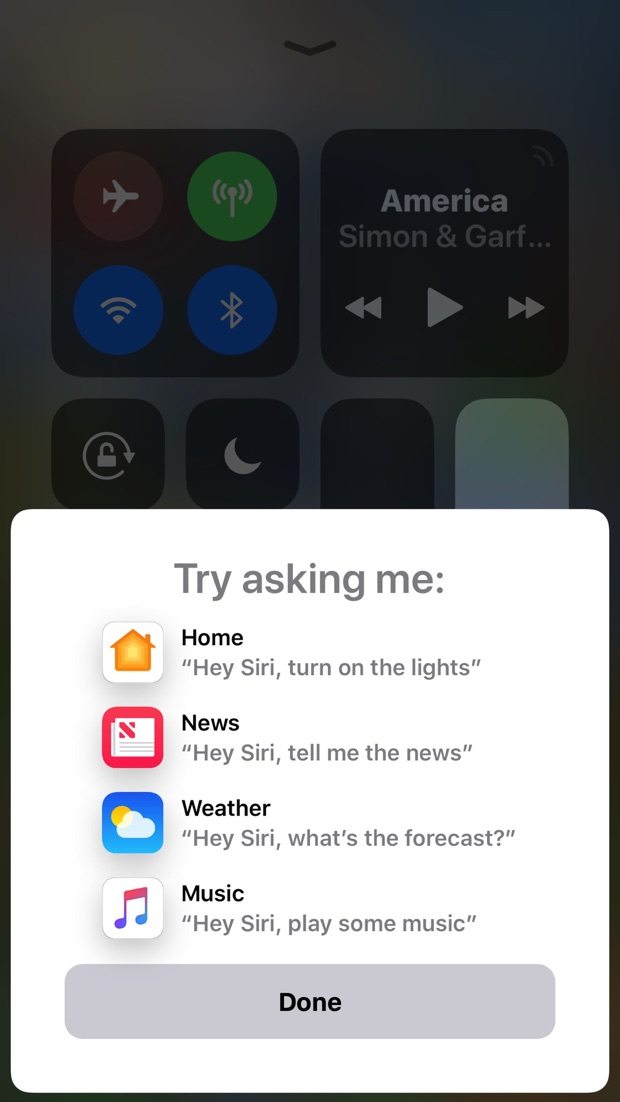Toggle Cellular Data
Image resolution: width=620 pixels, height=1102 pixels.
click(232, 197)
